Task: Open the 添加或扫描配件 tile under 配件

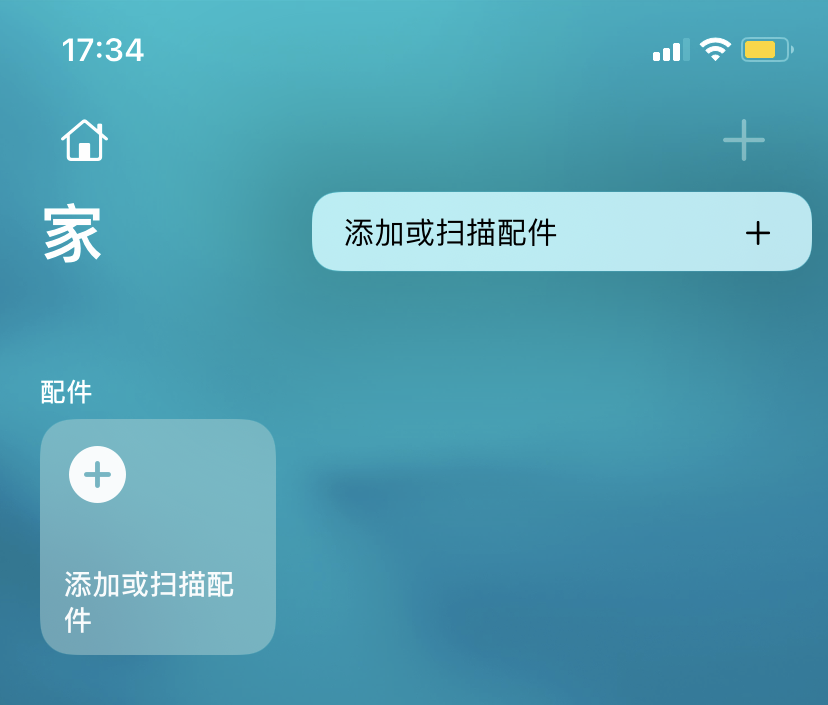Action: [x=157, y=536]
